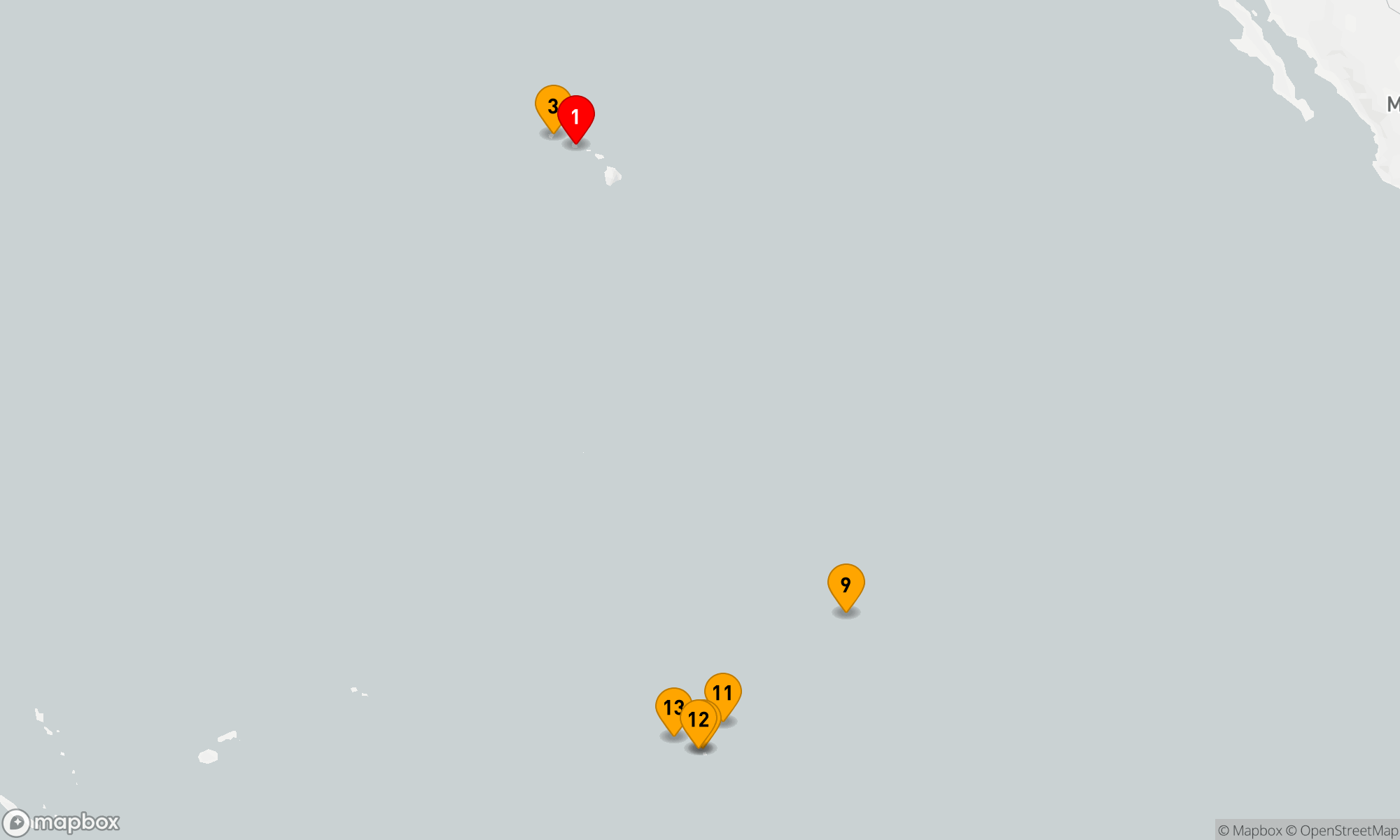Open the © Mapbox attribution link
This screenshot has width=1400, height=840.
point(1249,831)
